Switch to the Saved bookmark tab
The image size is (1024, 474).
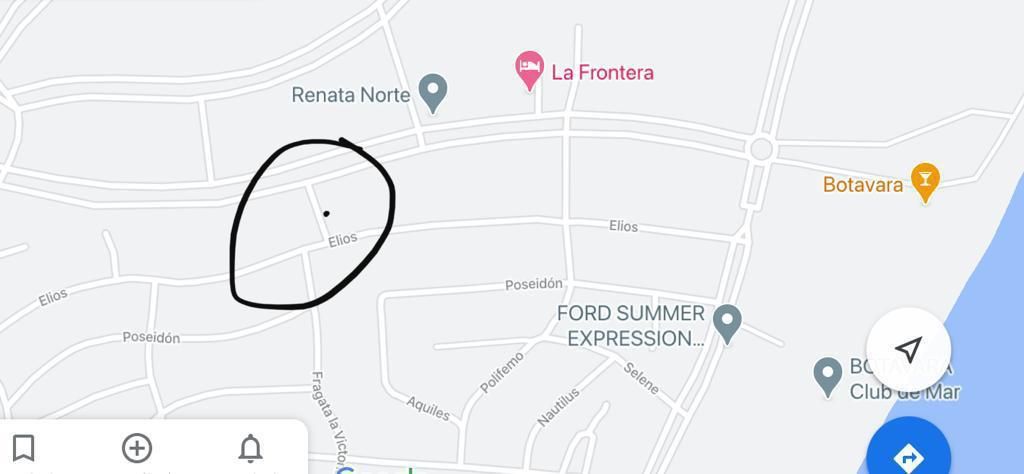click(23, 448)
